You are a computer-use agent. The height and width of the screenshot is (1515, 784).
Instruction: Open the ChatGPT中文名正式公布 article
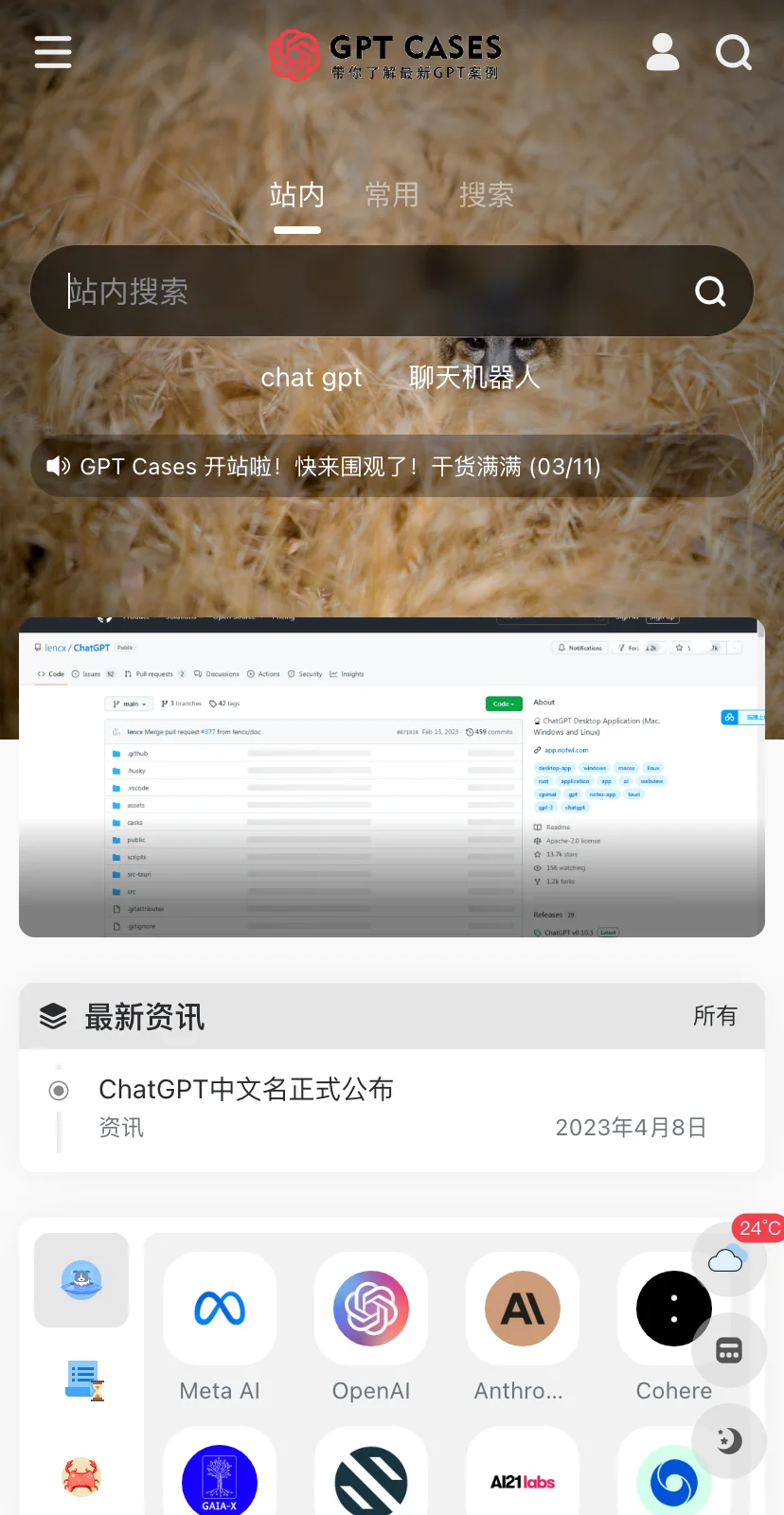(246, 1090)
